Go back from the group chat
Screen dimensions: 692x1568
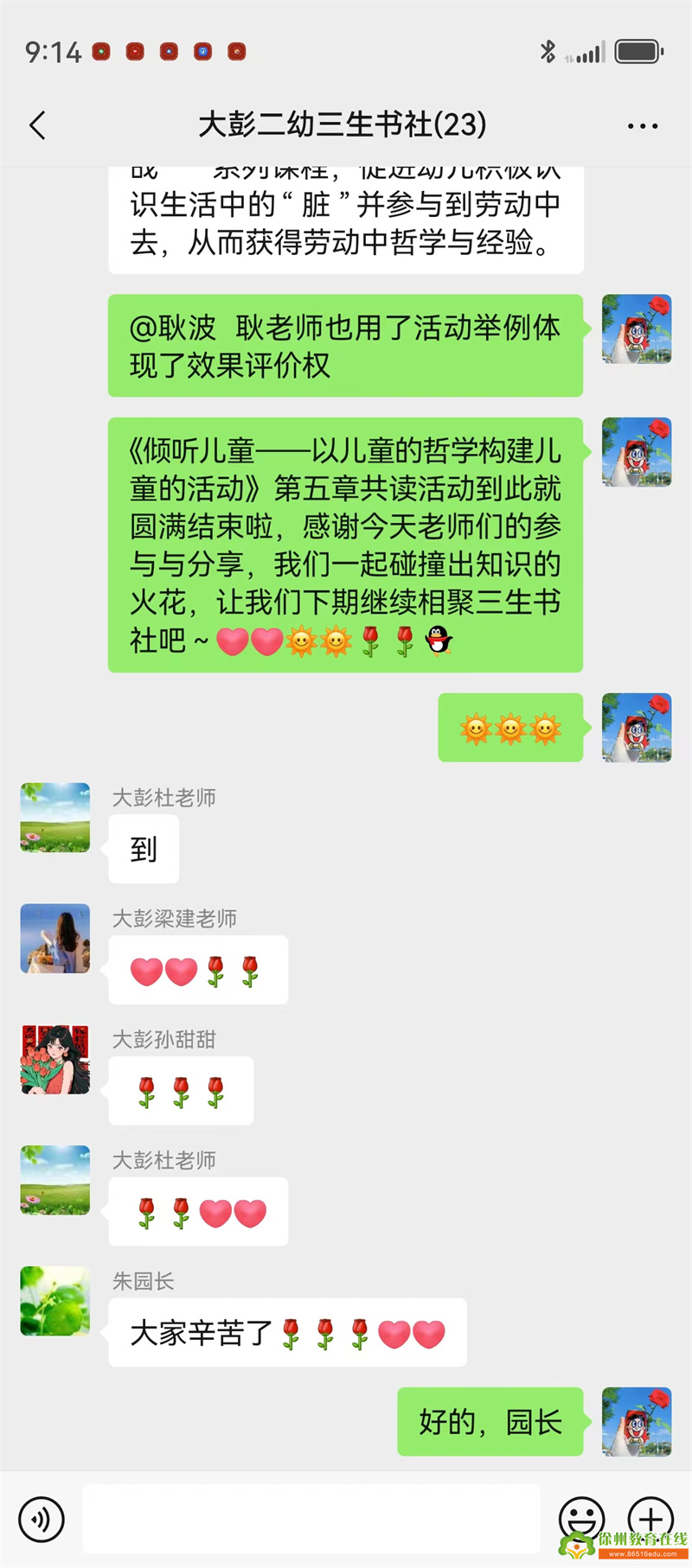click(x=37, y=126)
